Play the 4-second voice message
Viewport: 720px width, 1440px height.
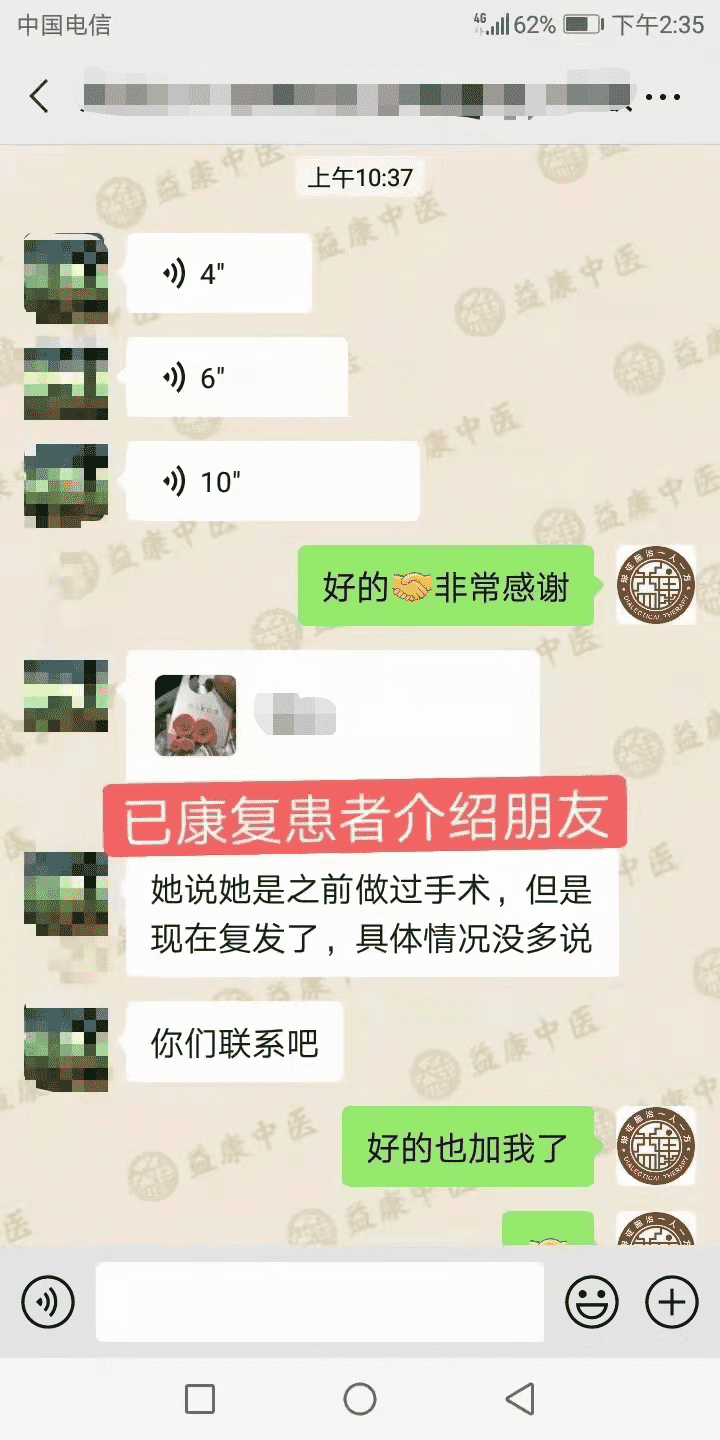218,273
